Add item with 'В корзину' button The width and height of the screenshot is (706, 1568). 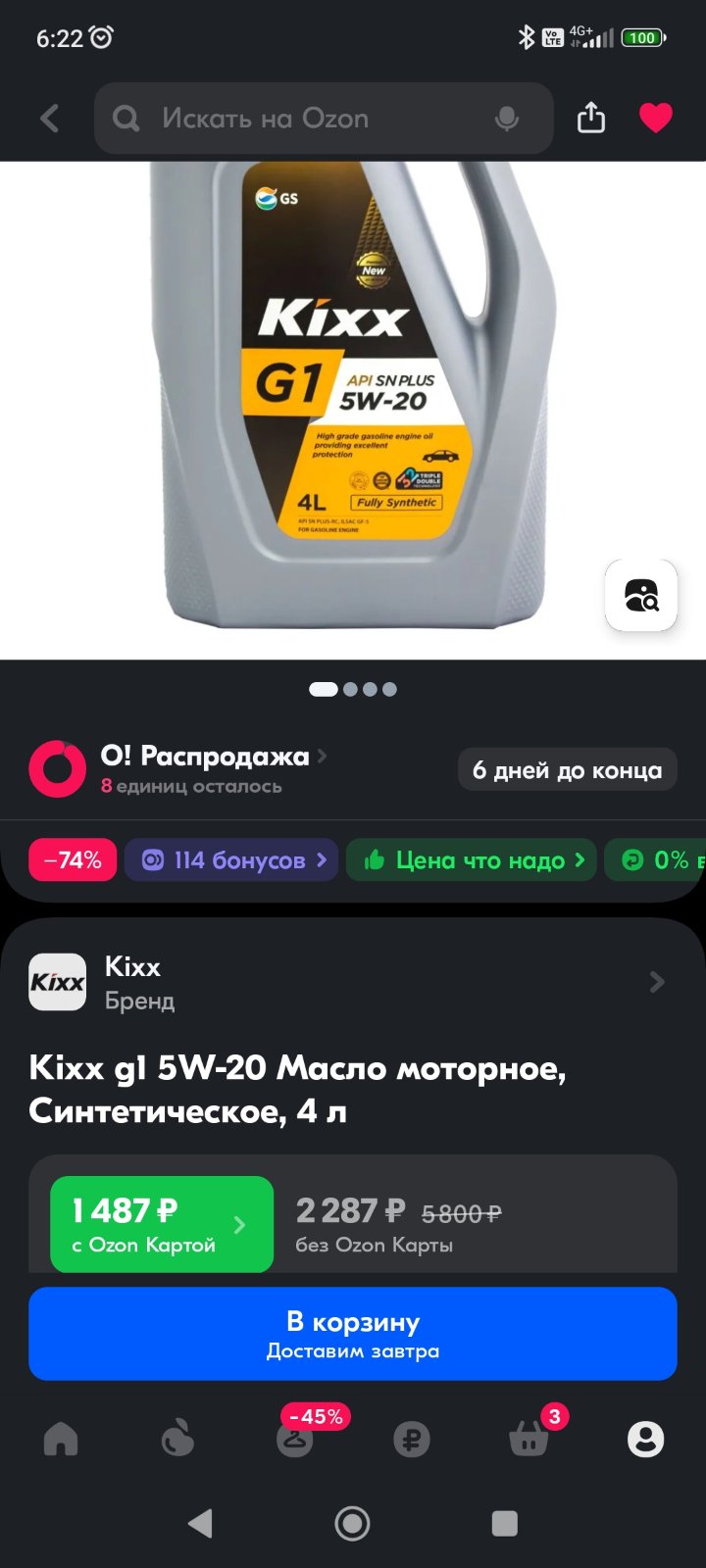pyautogui.click(x=353, y=1334)
